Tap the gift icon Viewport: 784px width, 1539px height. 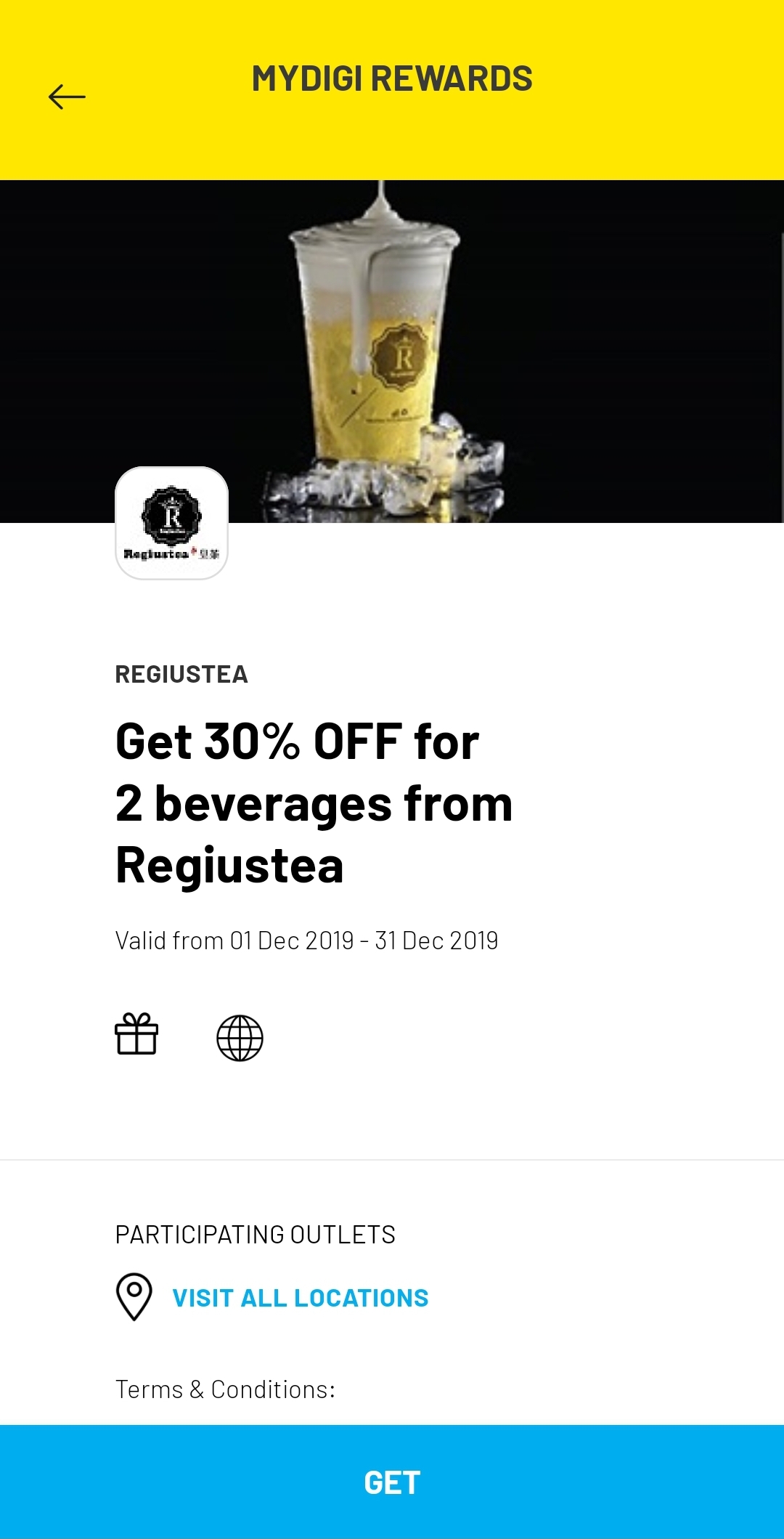pos(136,1034)
